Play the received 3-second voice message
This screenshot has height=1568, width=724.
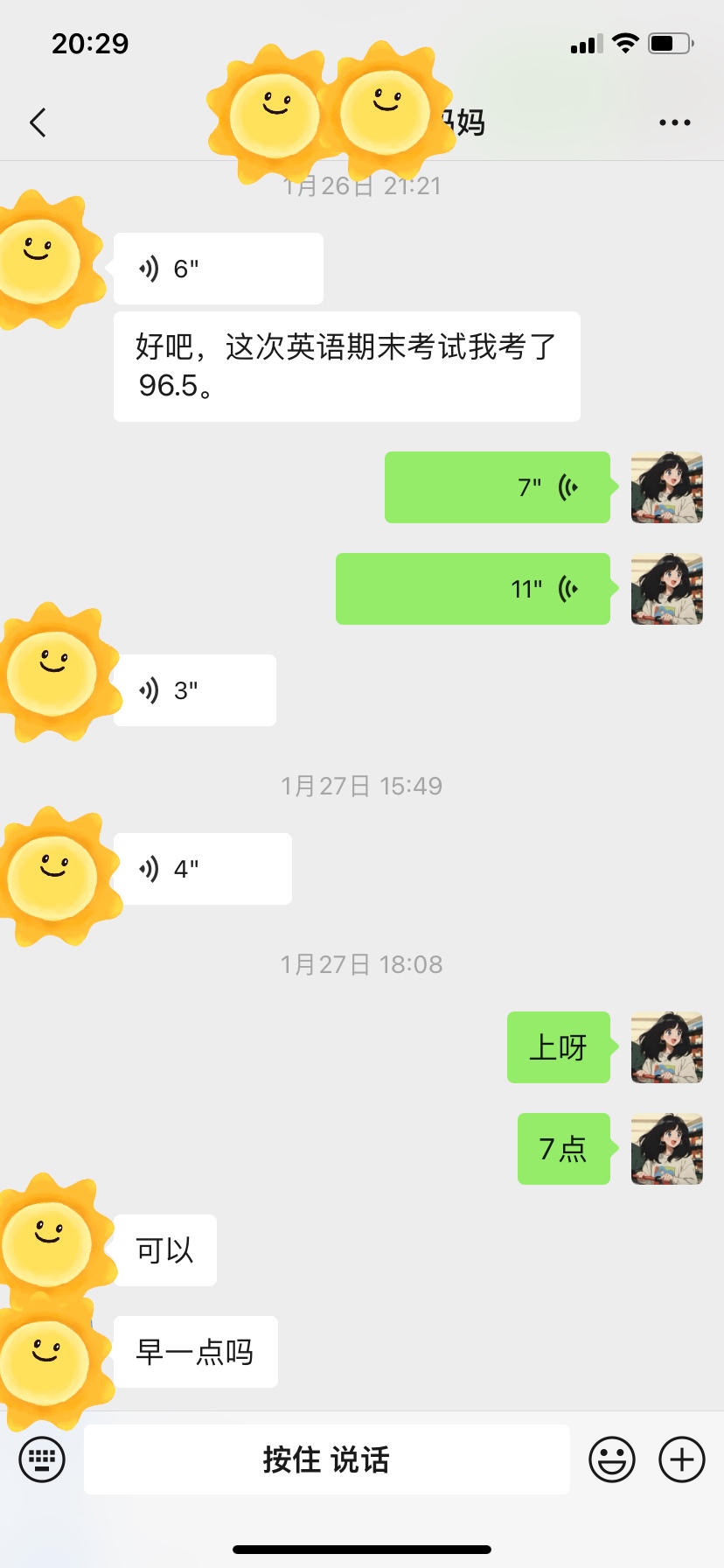194,690
